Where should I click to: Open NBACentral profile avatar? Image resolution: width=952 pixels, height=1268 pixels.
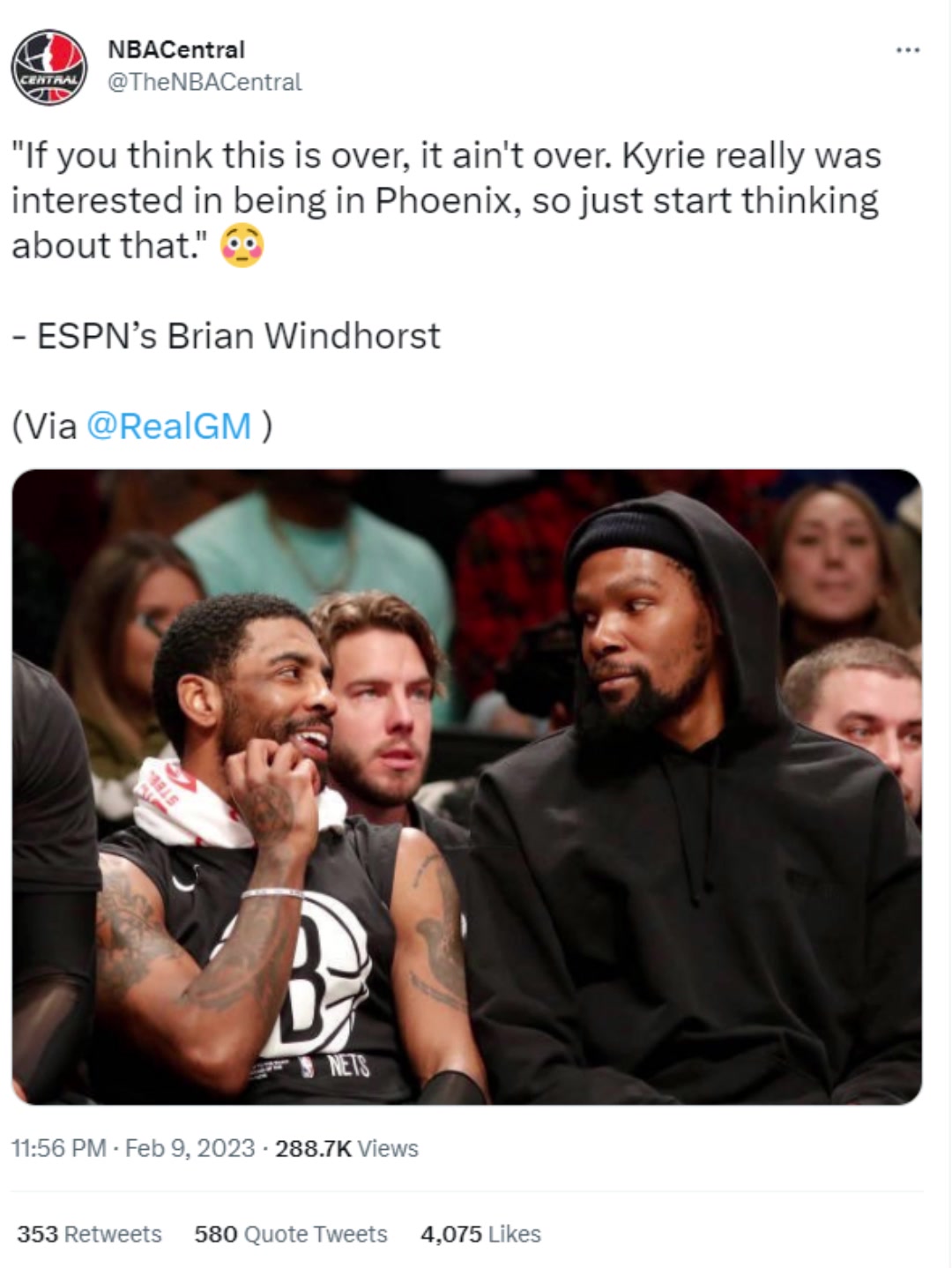pos(48,67)
